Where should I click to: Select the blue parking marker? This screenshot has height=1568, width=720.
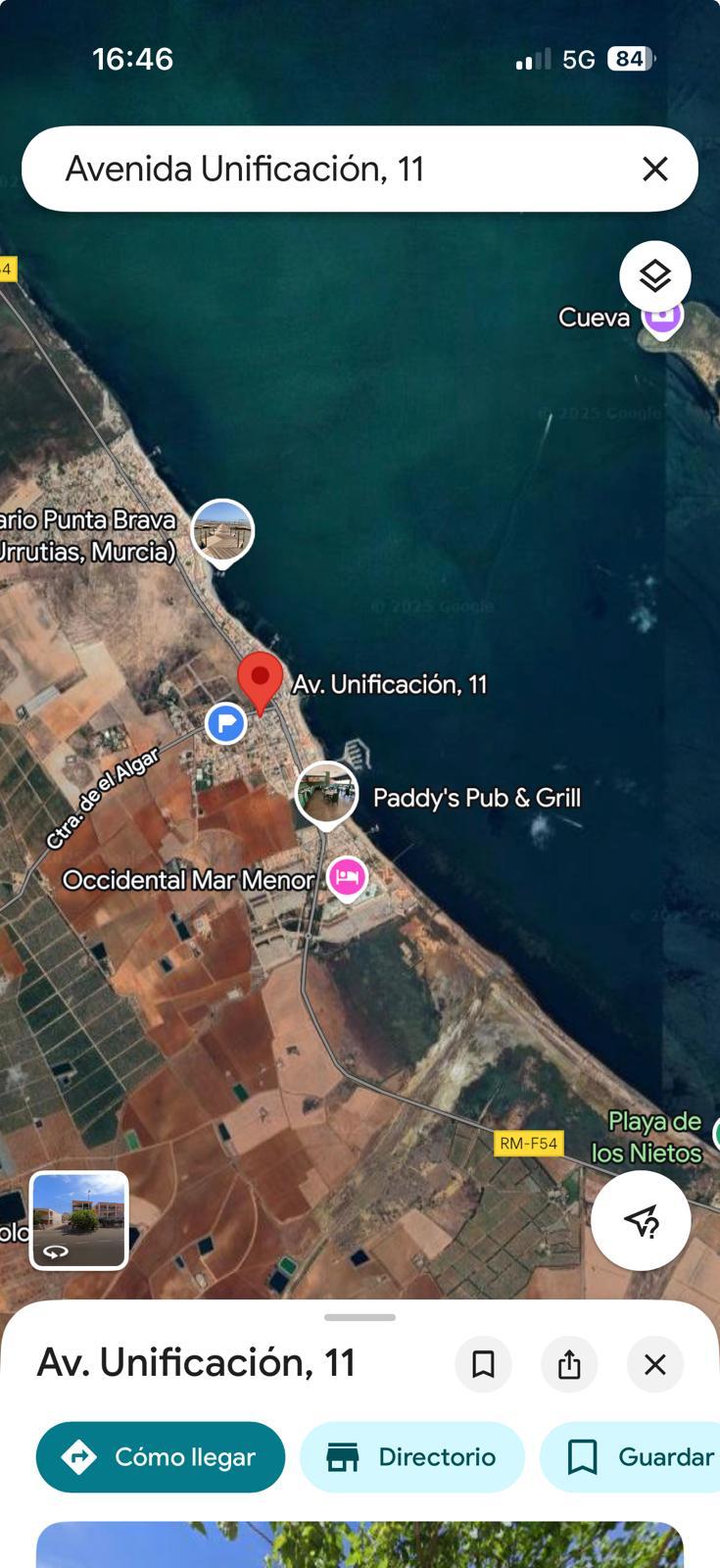pos(226,724)
